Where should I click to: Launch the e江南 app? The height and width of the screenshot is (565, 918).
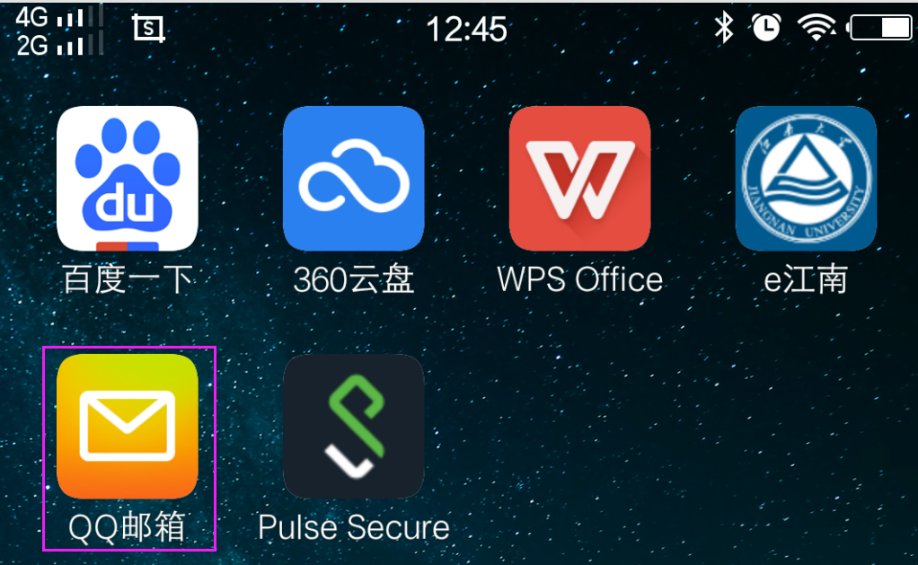point(806,178)
